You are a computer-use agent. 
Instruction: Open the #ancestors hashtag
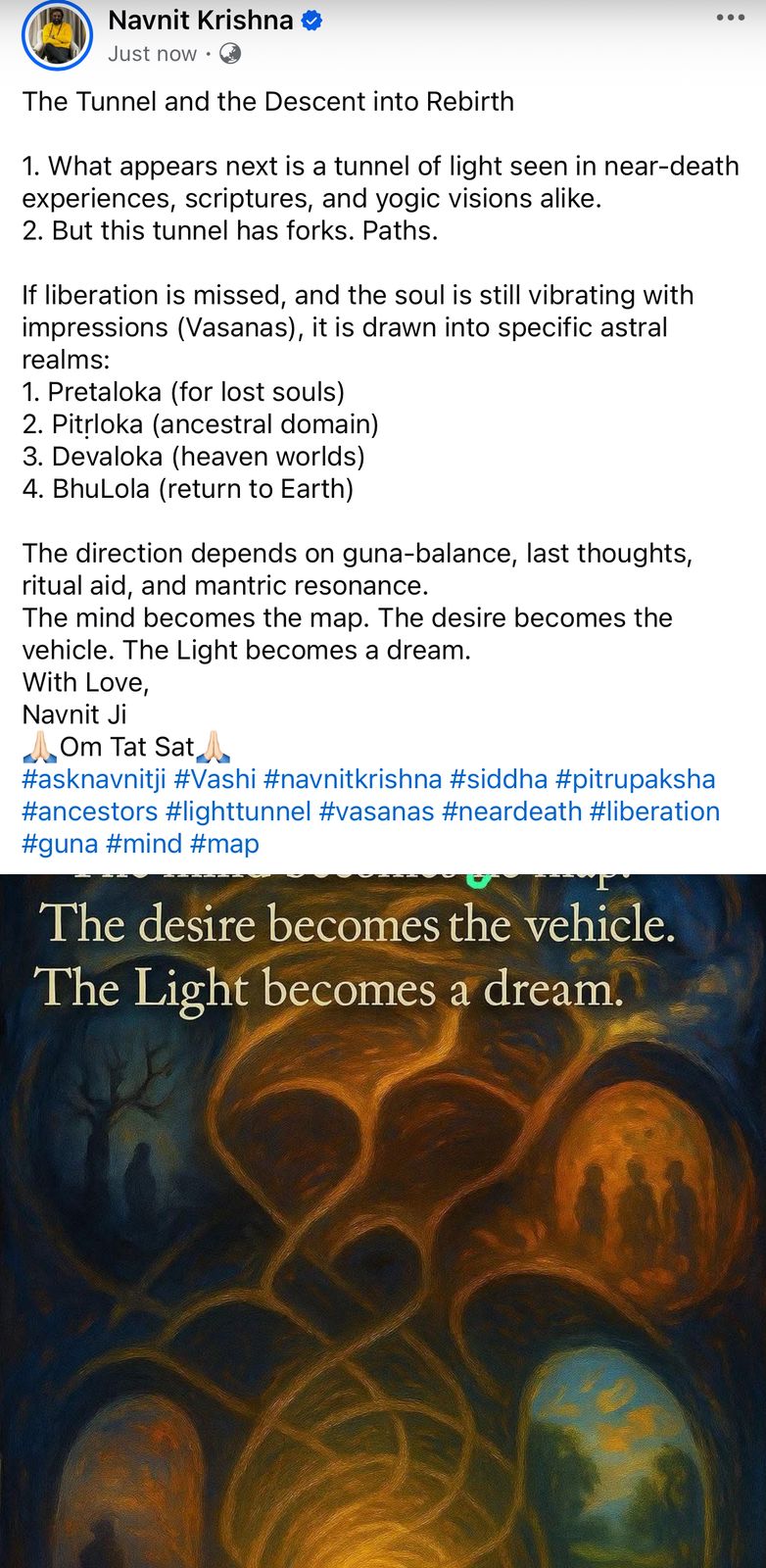click(90, 811)
